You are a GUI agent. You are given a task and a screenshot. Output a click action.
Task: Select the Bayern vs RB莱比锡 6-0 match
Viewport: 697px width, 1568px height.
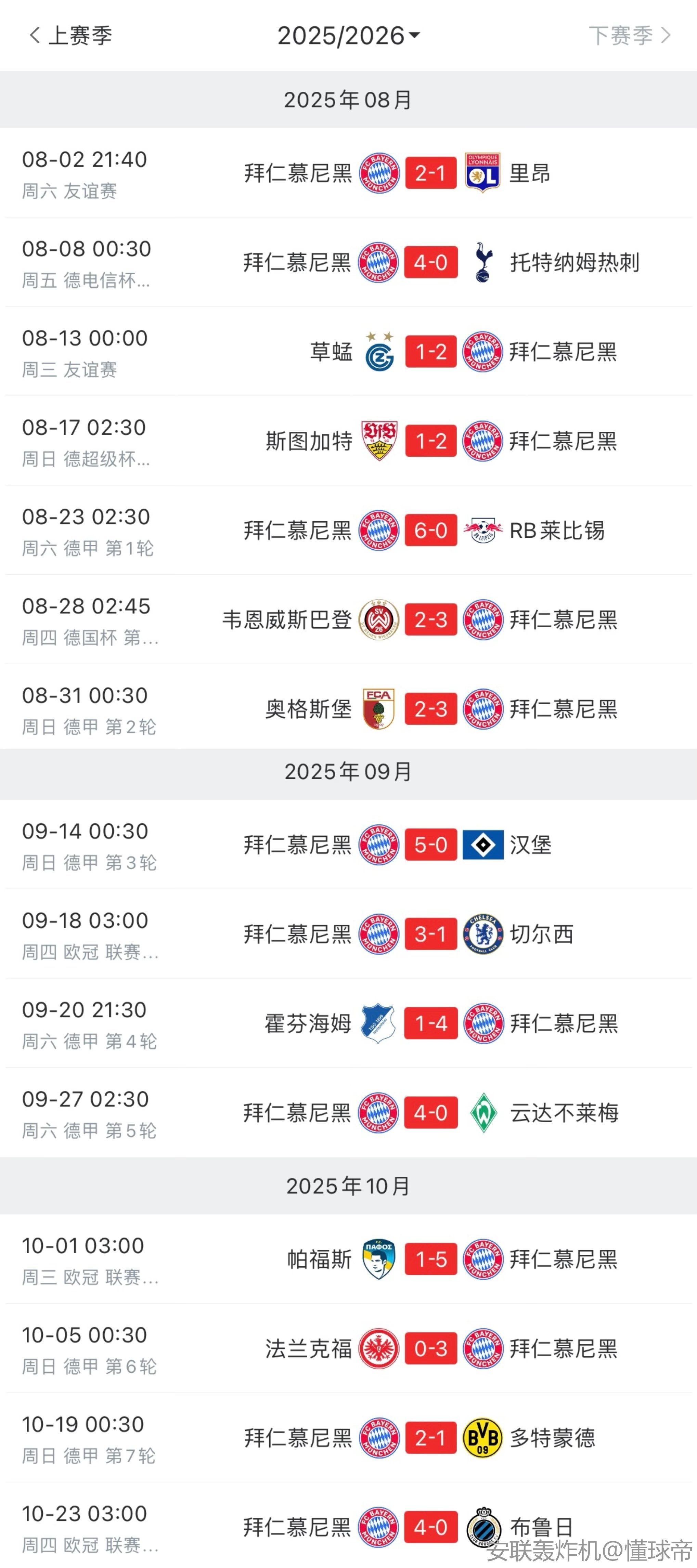click(430, 530)
